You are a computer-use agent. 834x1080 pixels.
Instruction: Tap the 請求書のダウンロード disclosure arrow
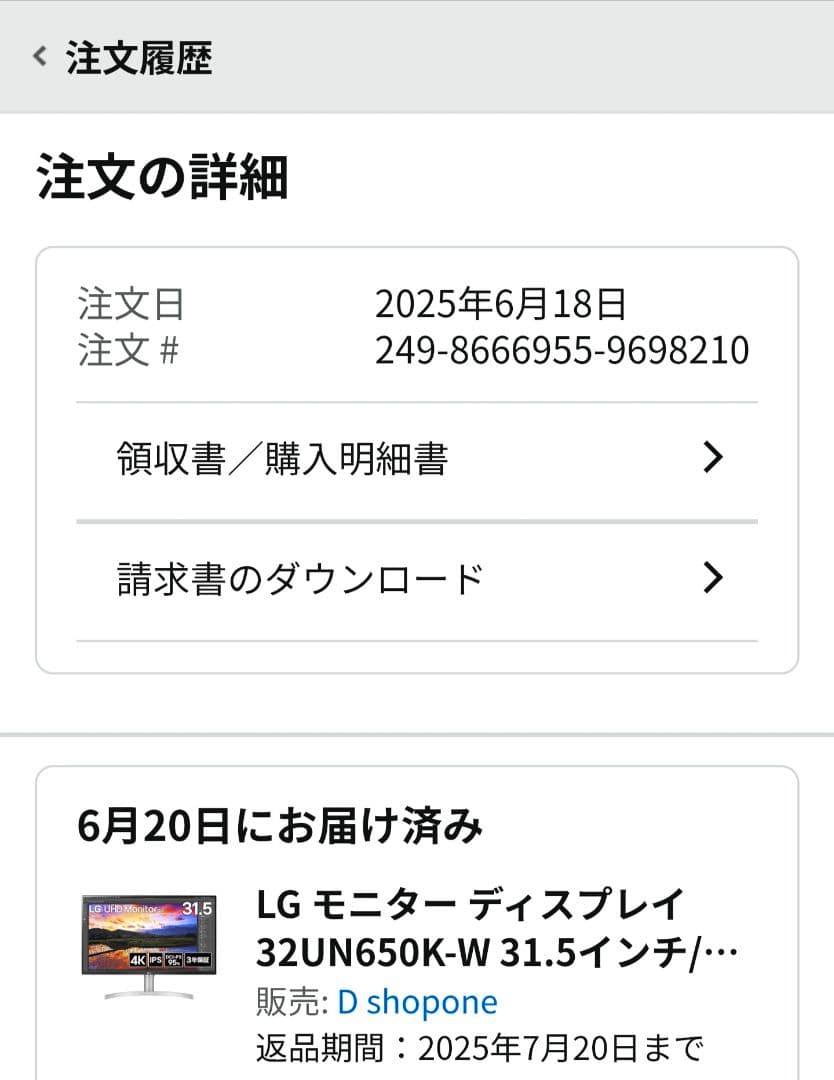click(714, 578)
